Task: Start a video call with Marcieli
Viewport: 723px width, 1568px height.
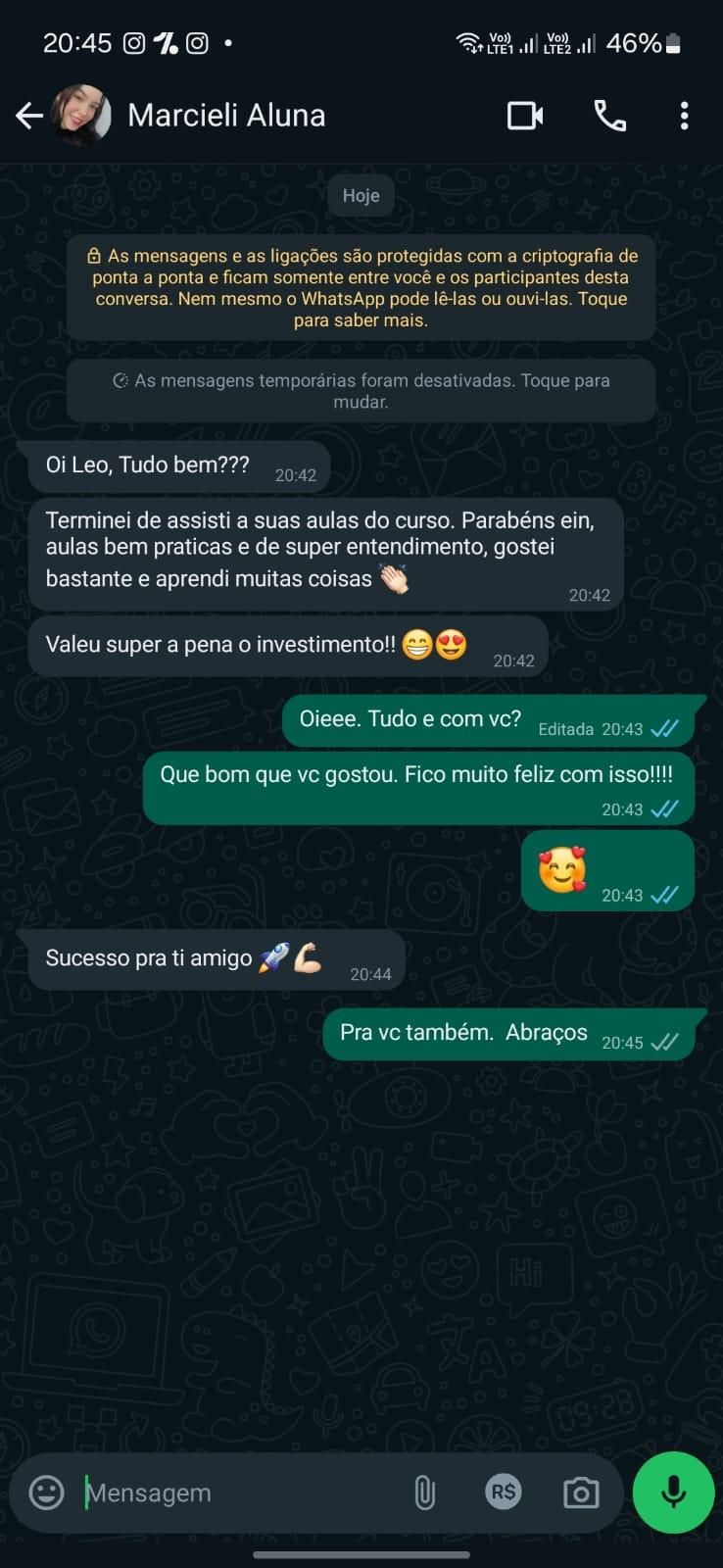Action: click(525, 116)
